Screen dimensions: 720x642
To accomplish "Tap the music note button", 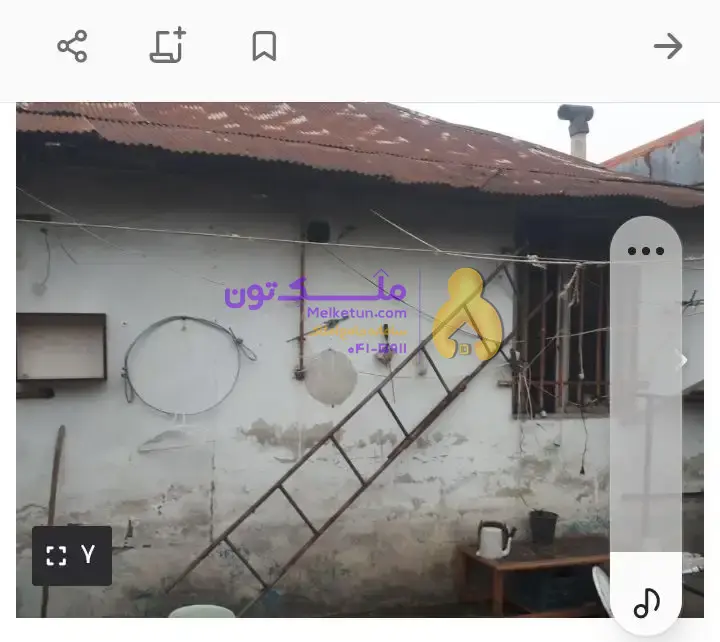I will click(x=647, y=602).
